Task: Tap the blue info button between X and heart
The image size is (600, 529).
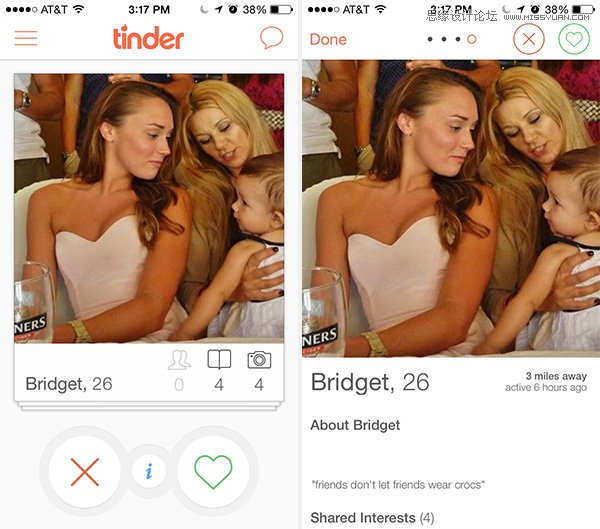Action: pos(149,472)
